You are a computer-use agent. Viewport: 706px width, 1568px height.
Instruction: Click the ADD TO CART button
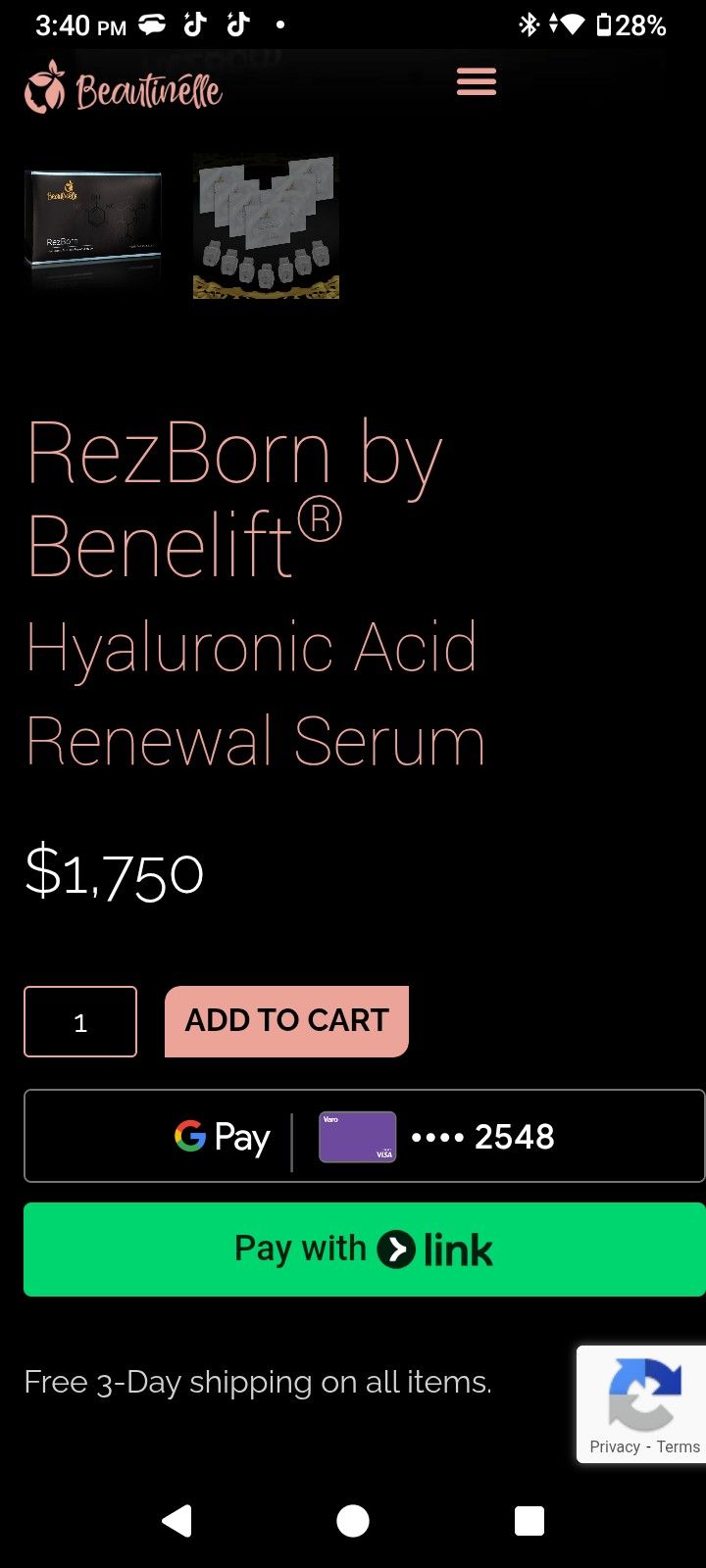click(x=285, y=1021)
